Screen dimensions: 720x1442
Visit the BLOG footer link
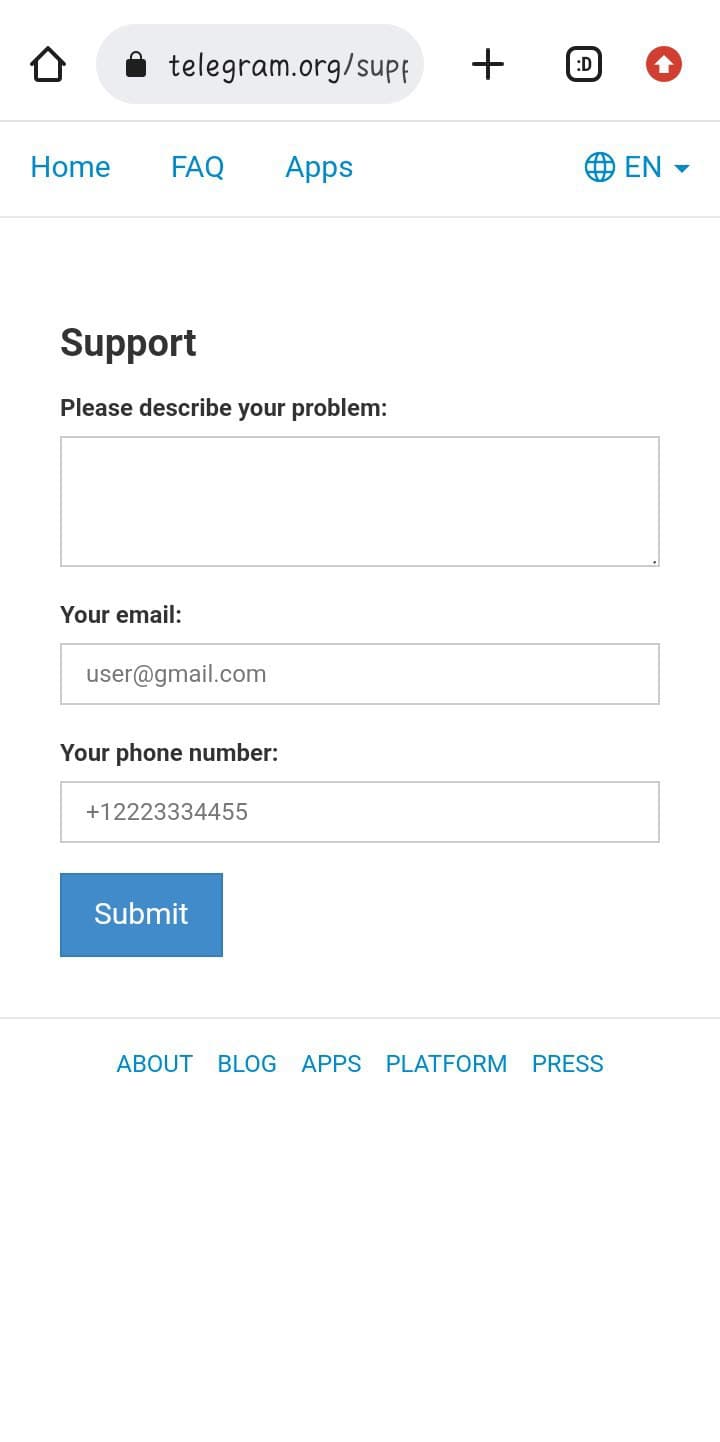point(247,1064)
